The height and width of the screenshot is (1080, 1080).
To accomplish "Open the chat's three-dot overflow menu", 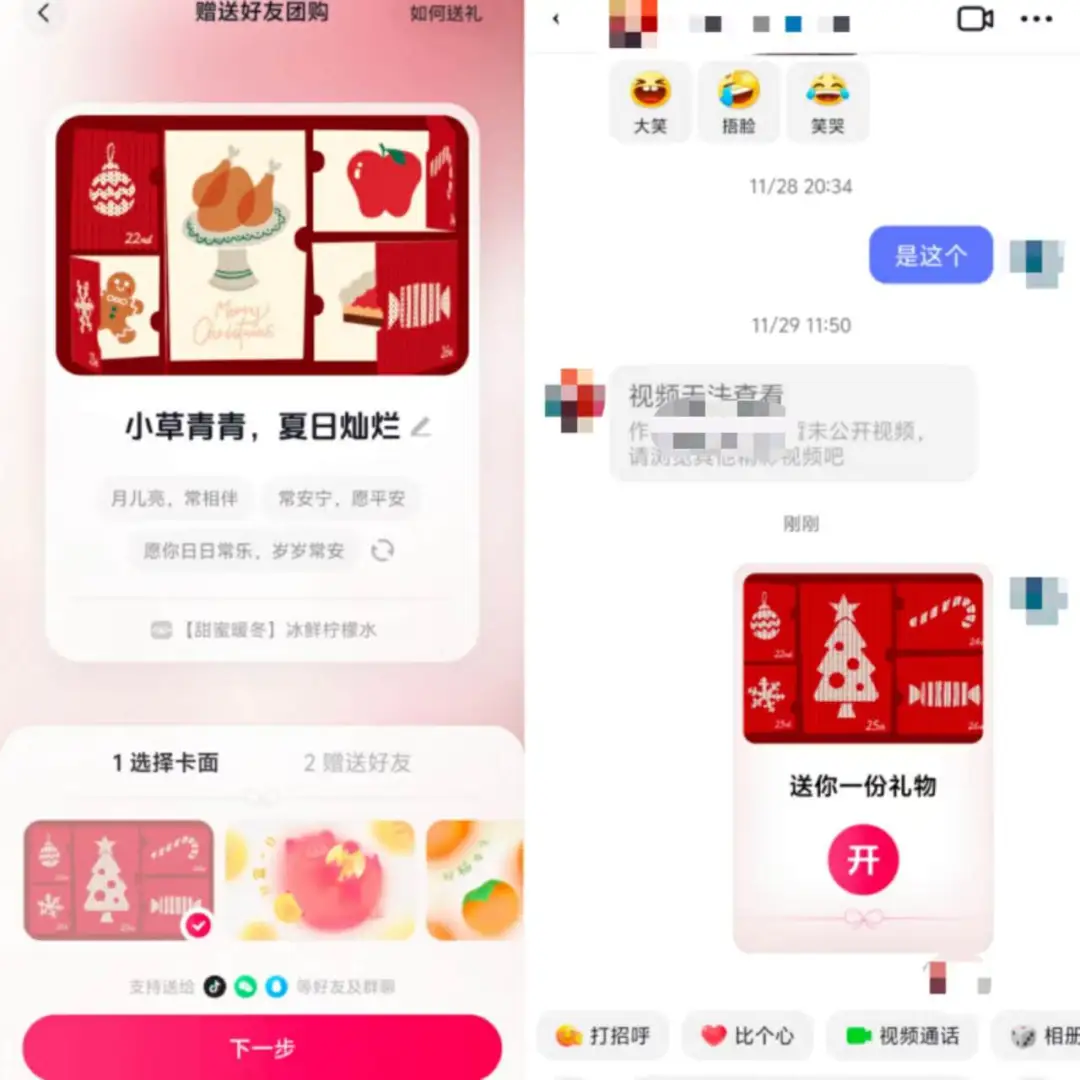I will tap(1036, 19).
